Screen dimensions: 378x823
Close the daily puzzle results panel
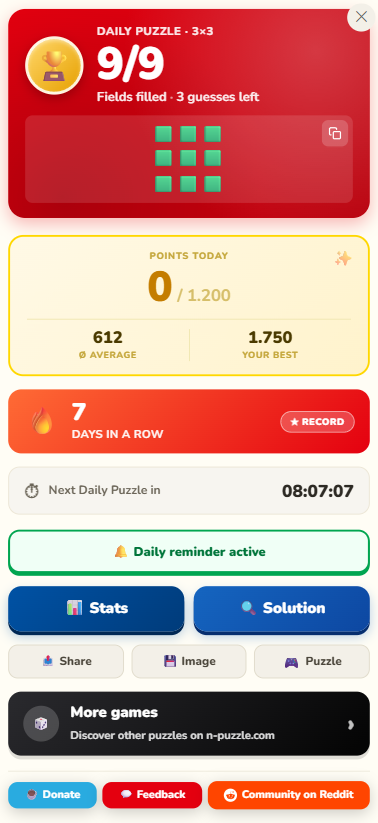pos(361,17)
